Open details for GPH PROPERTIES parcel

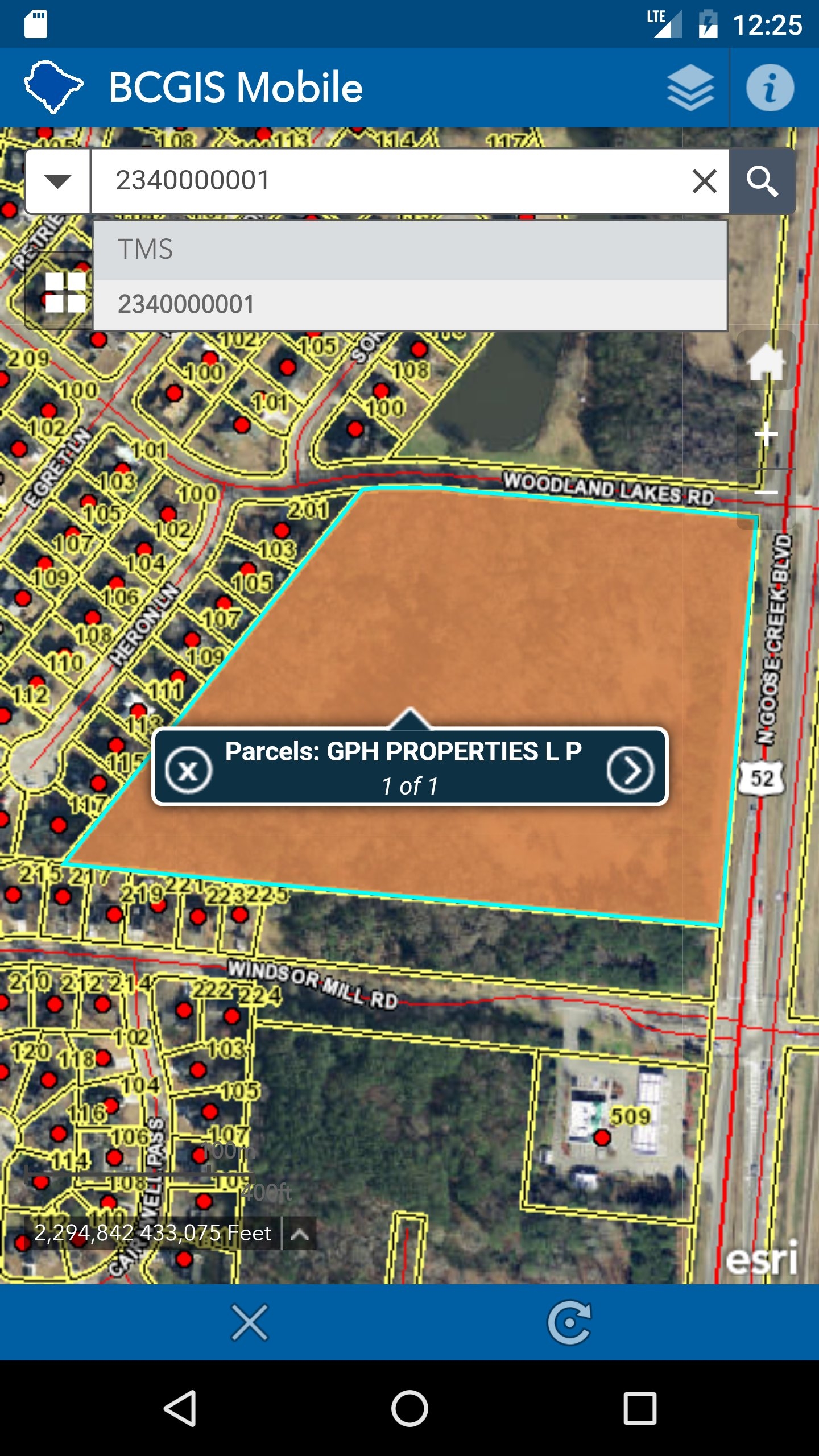pyautogui.click(x=630, y=770)
